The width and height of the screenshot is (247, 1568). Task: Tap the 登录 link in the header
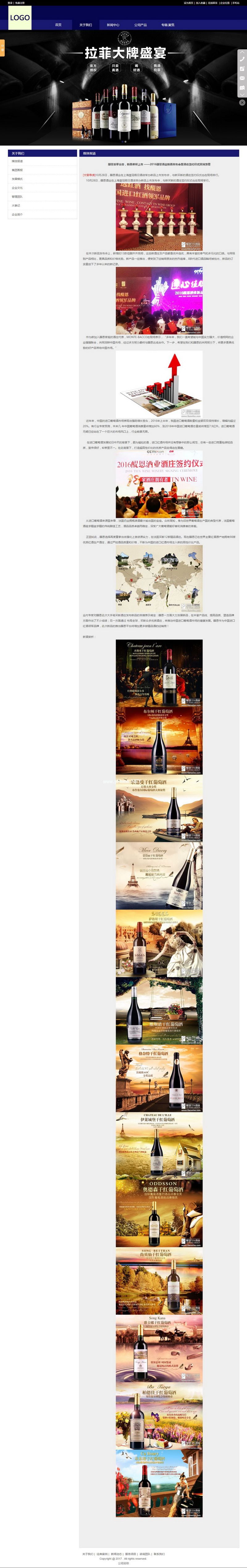point(10,3)
